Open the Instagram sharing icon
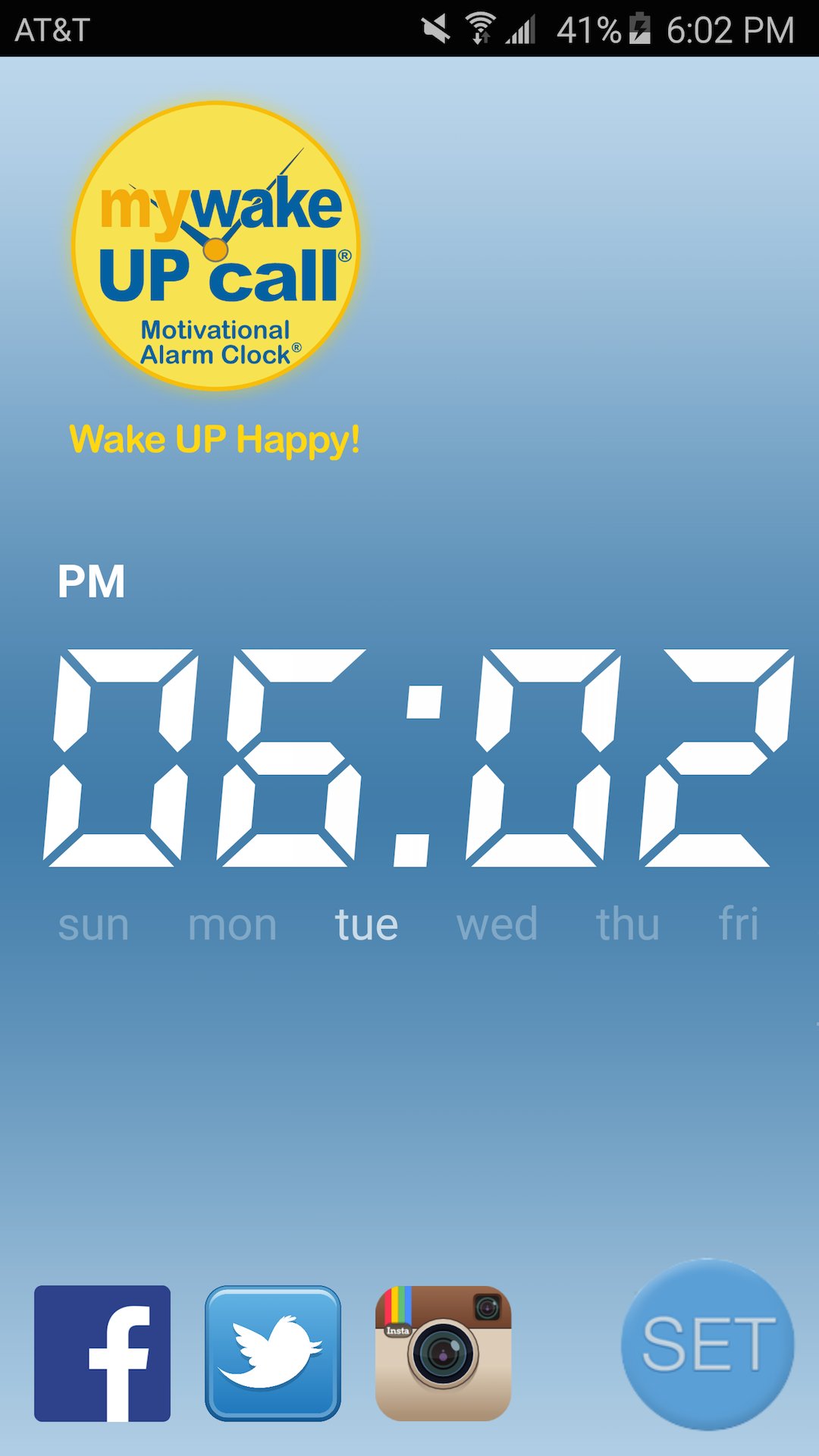Screen dimensions: 819x1456 point(443,1350)
